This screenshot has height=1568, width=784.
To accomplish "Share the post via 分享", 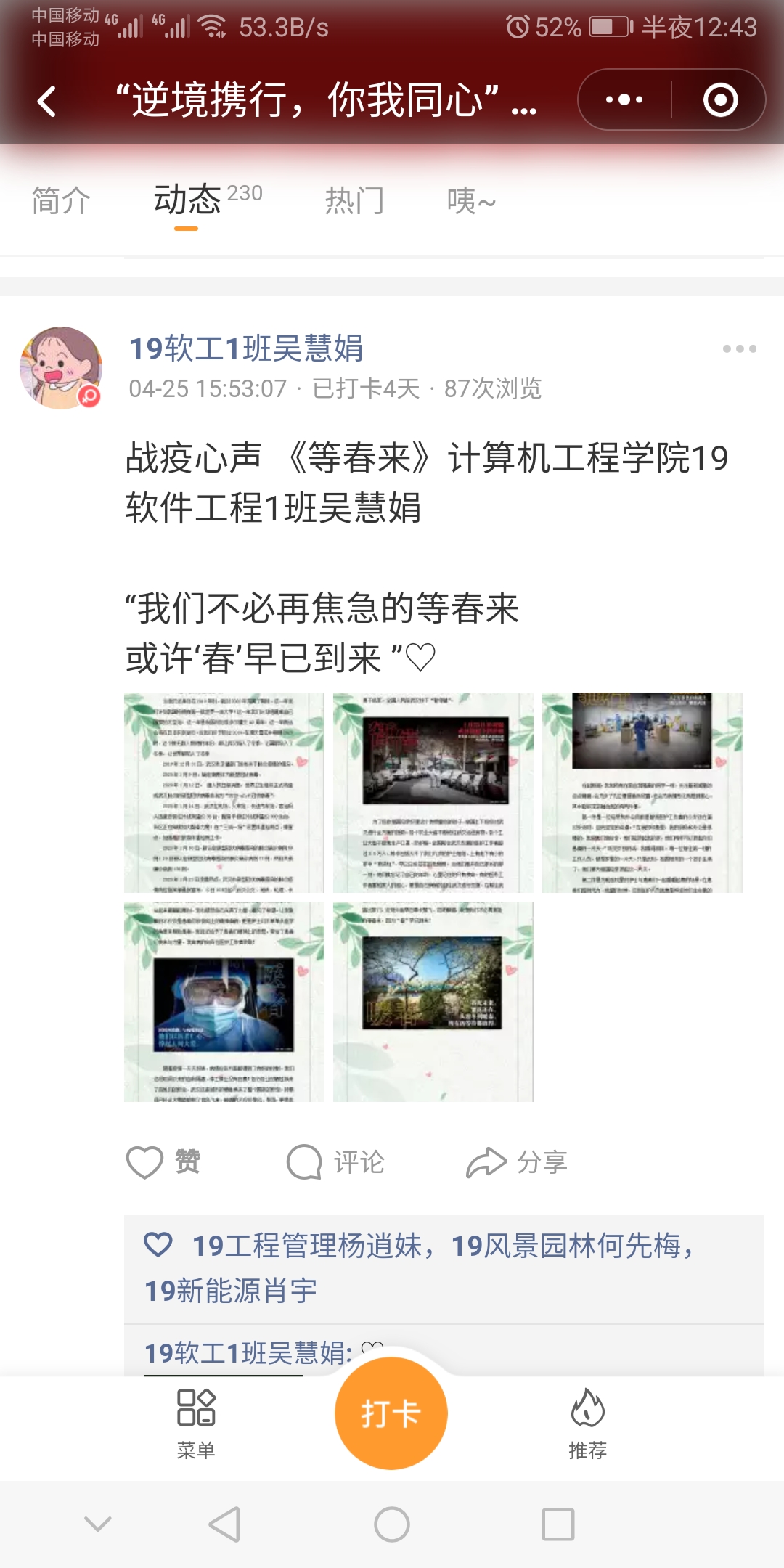I will point(517,1162).
